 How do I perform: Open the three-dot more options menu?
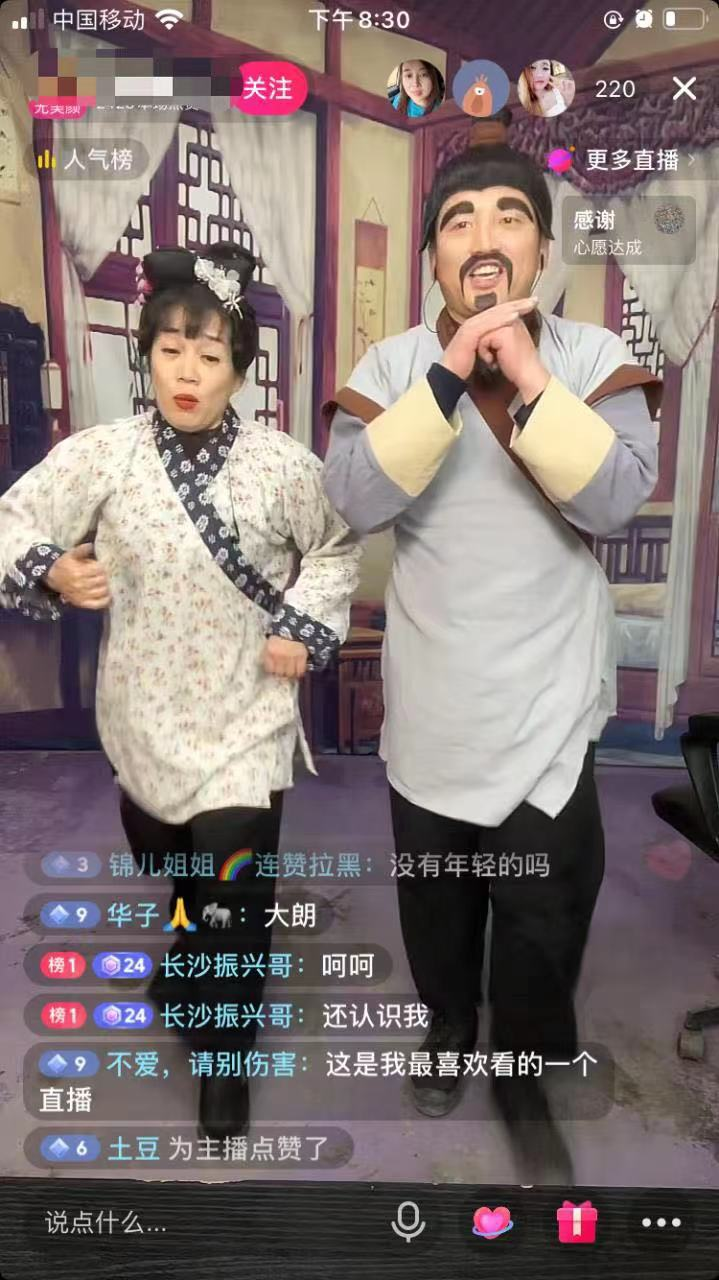point(661,1222)
